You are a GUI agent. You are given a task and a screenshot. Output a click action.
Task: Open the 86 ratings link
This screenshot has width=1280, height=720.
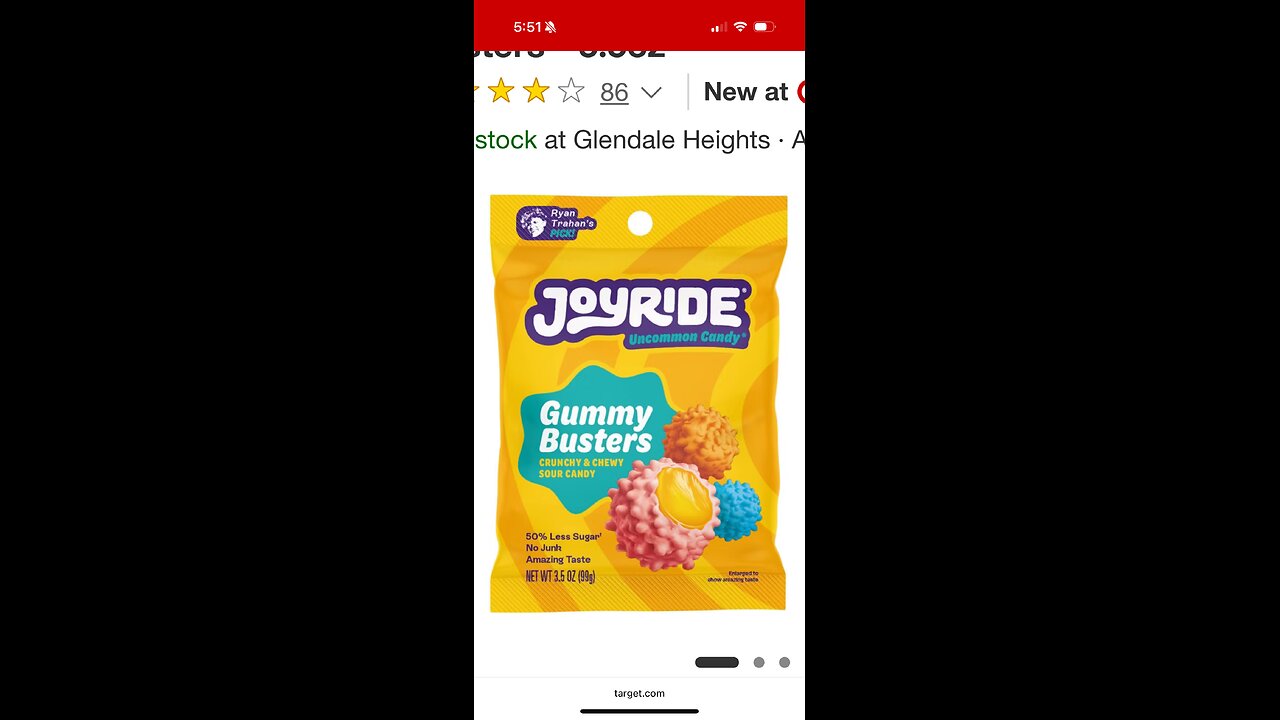tap(614, 93)
